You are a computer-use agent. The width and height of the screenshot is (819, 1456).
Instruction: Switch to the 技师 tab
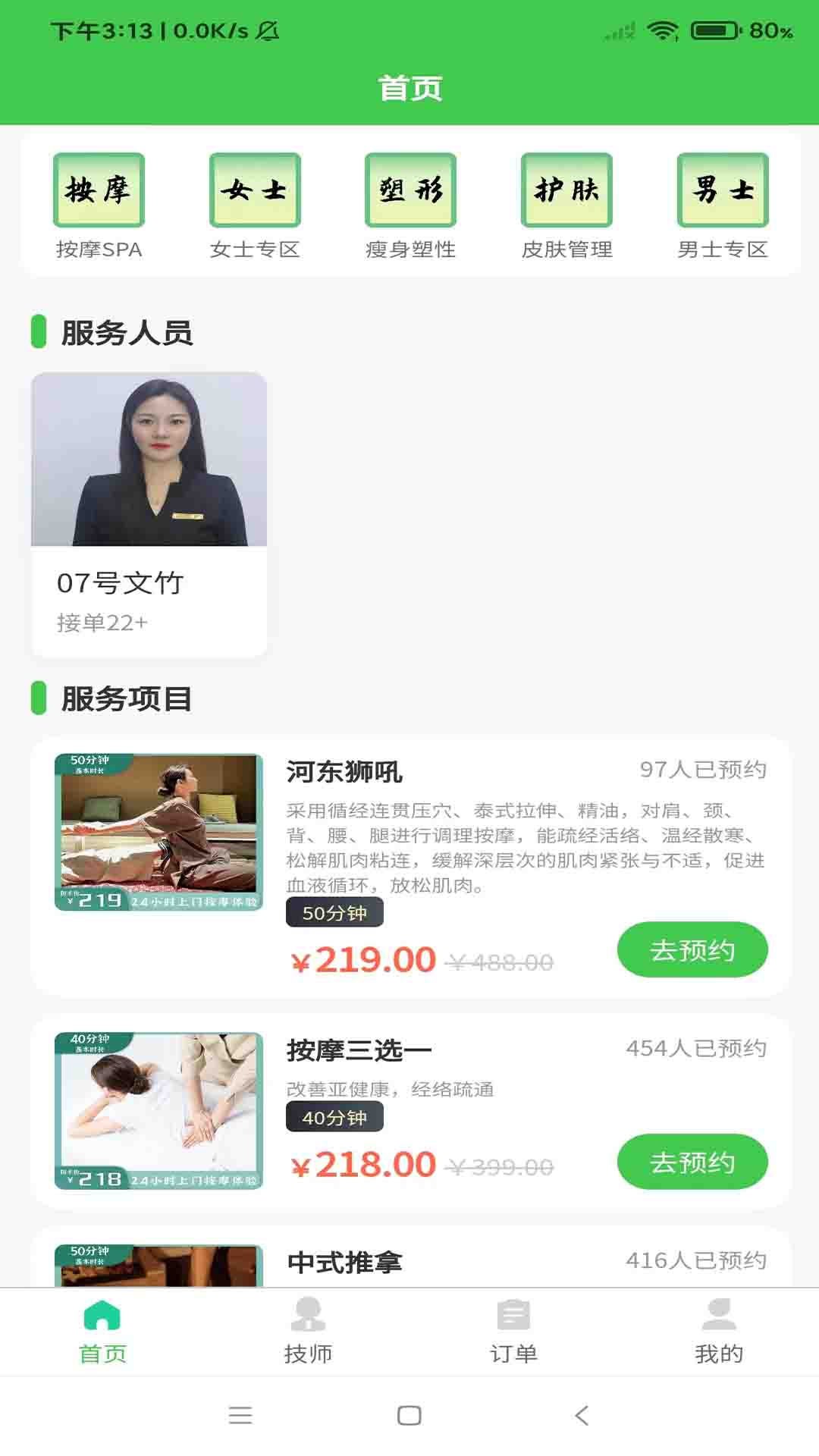(308, 1331)
